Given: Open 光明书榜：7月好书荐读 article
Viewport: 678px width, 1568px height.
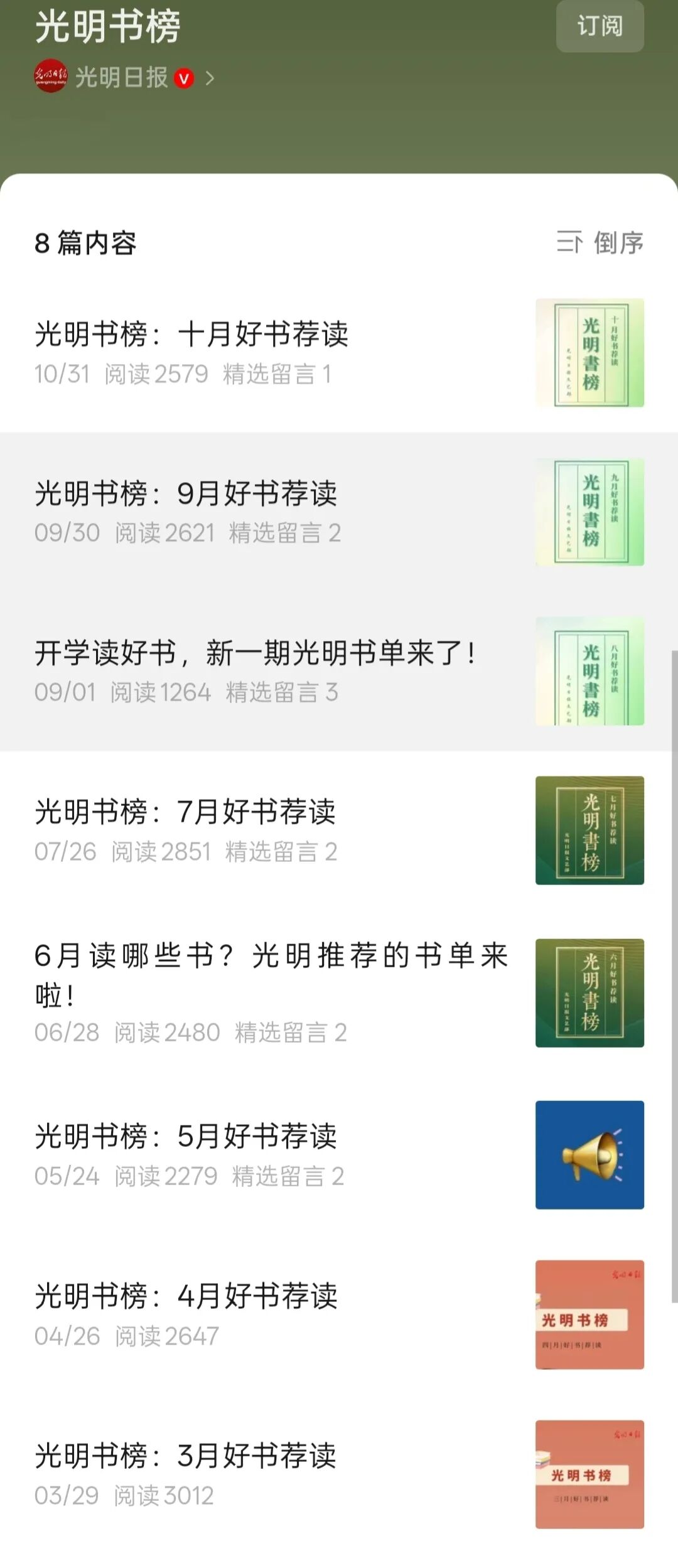Looking at the screenshot, I should click(186, 812).
